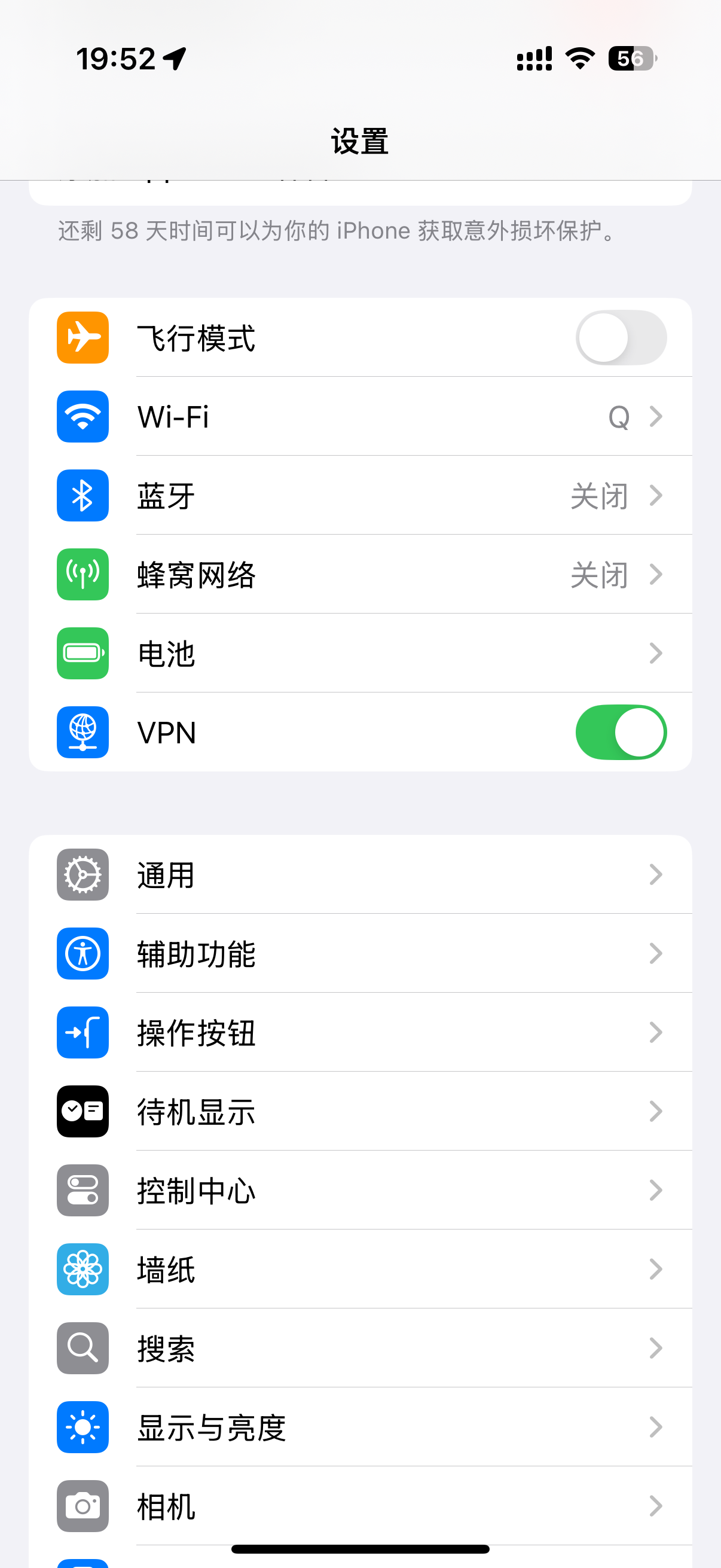Open 相机 settings
The height and width of the screenshot is (1568, 721).
pyautogui.click(x=360, y=1506)
